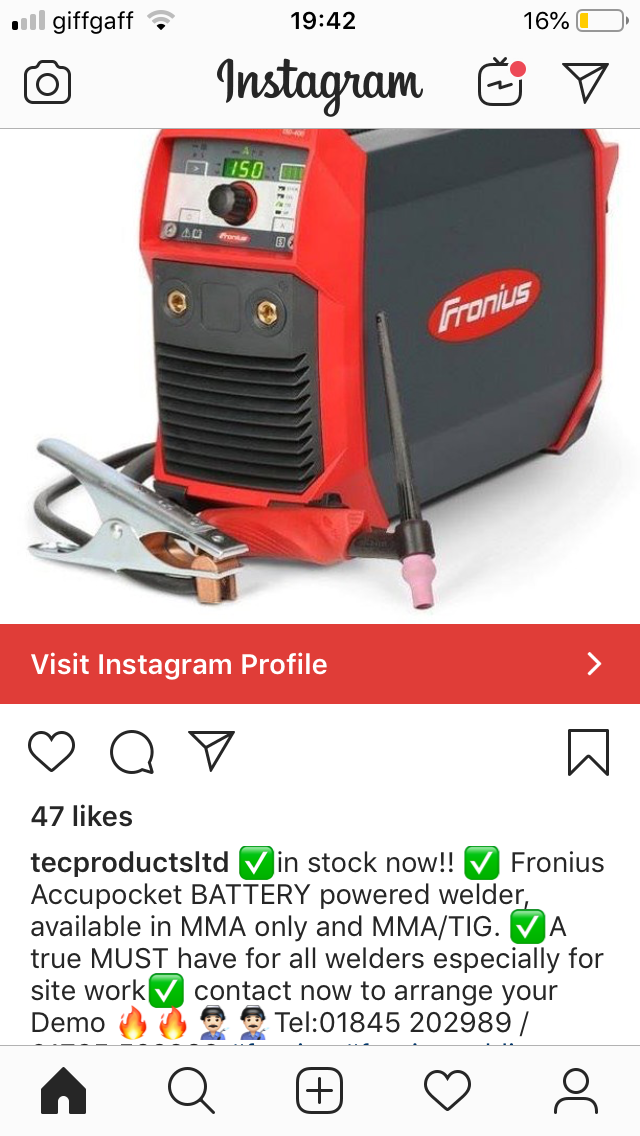Bookmark the Fronius welder post
640x1136 pixels.
[x=588, y=752]
